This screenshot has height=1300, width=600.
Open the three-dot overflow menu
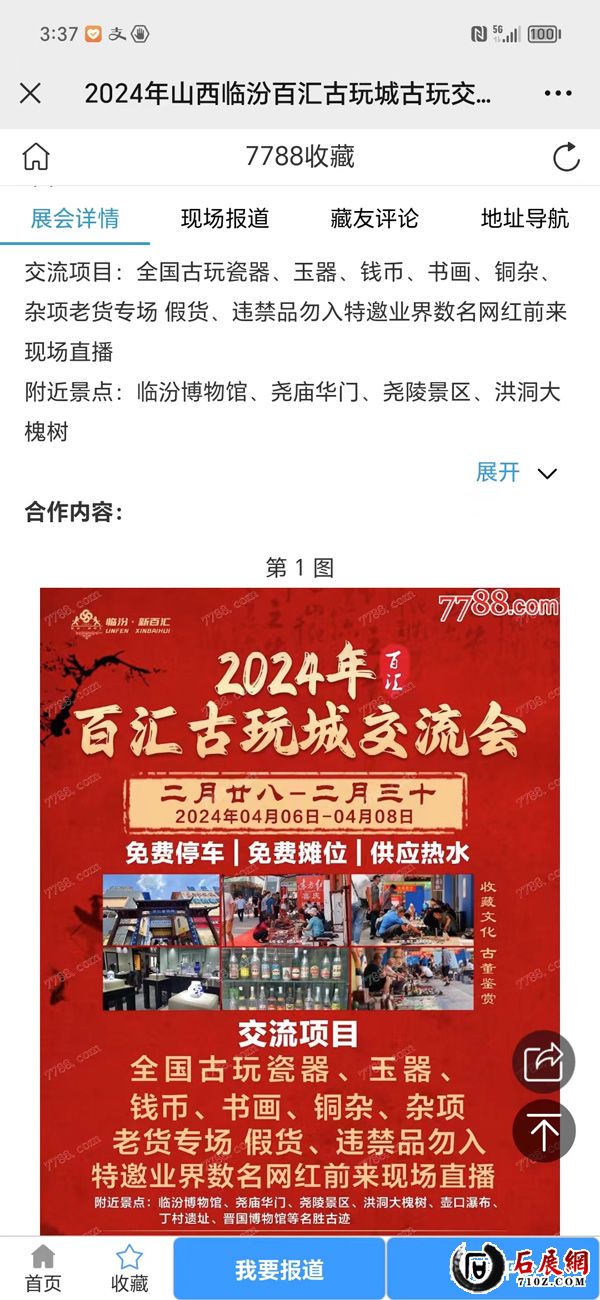558,94
